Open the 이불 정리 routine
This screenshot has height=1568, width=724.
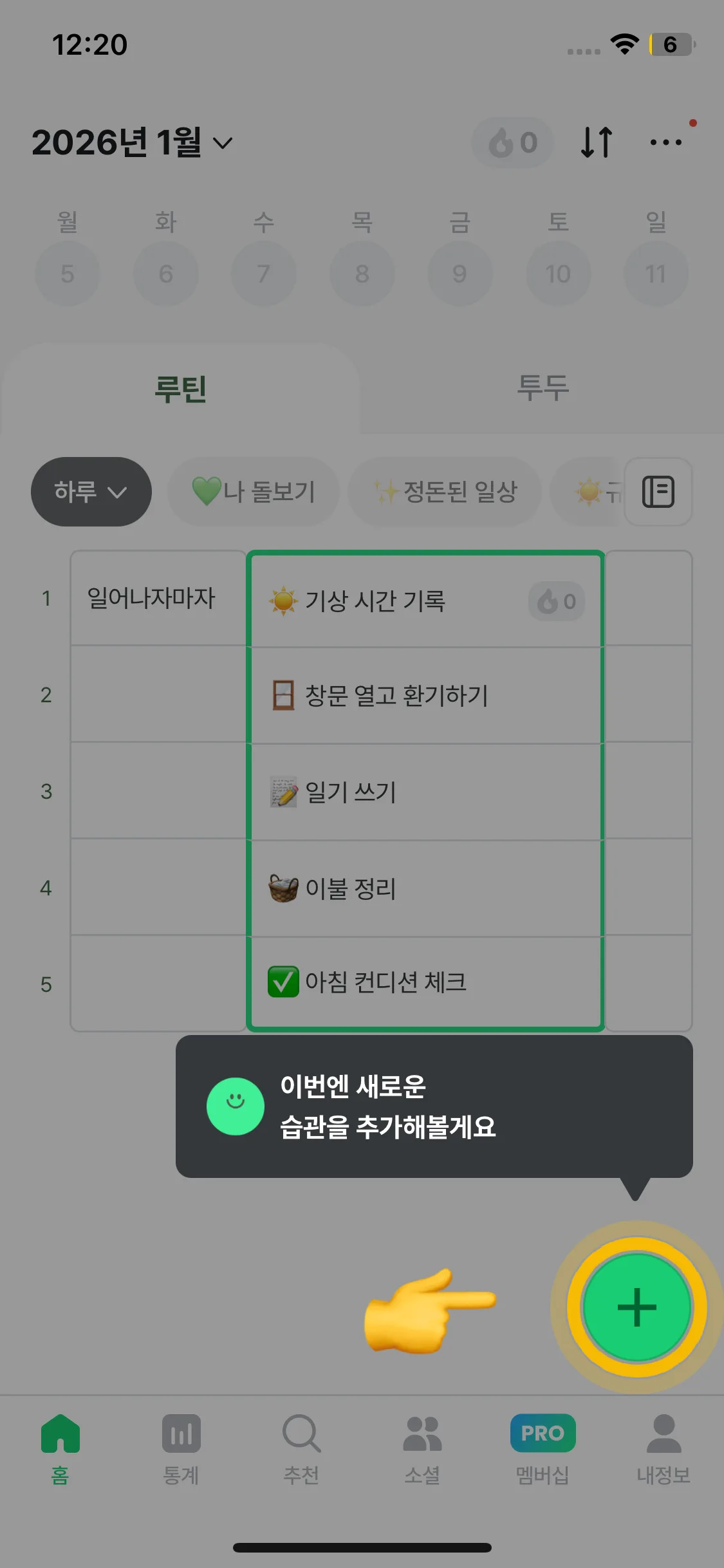[425, 889]
